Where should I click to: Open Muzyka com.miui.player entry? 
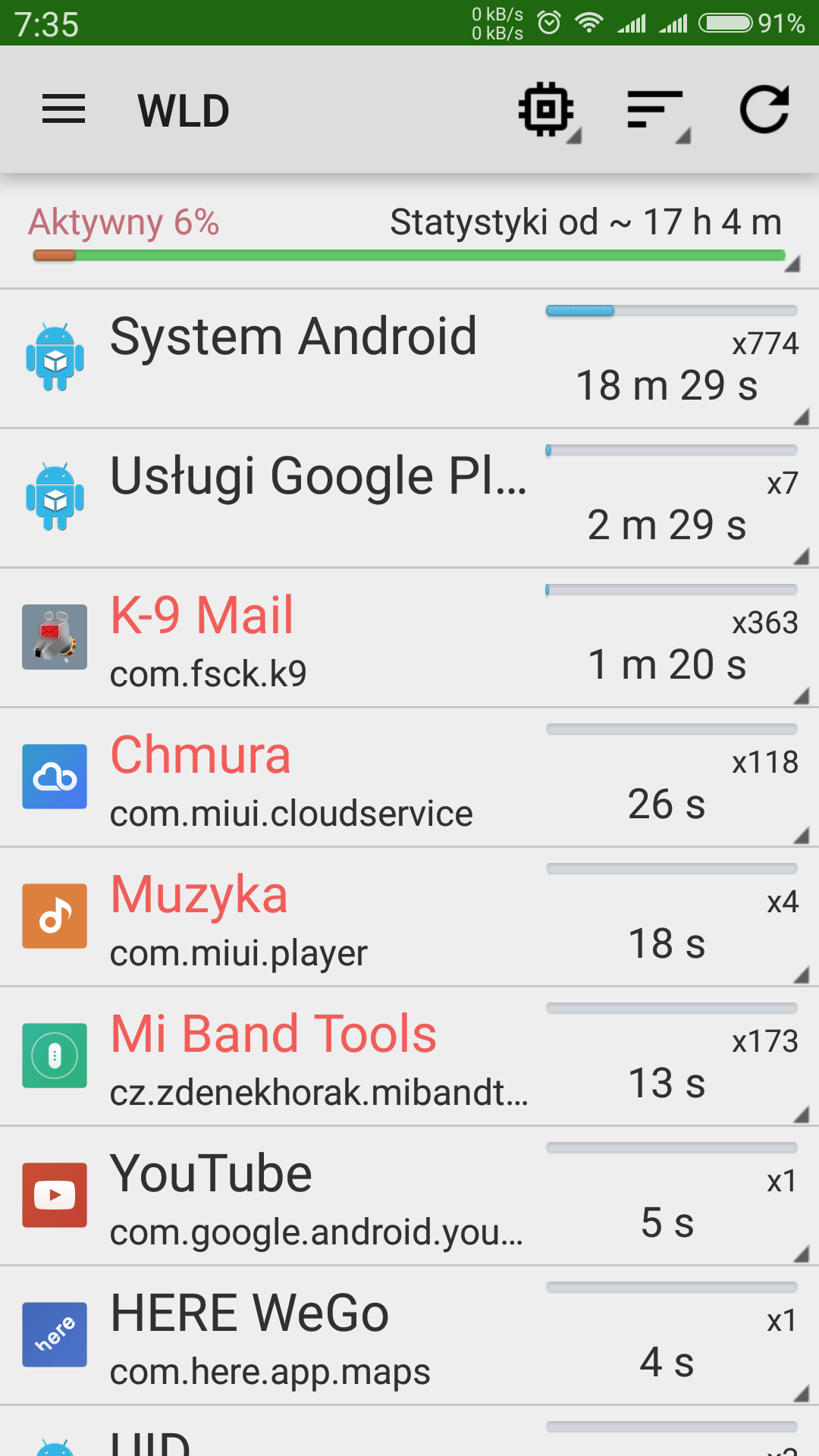(x=409, y=917)
